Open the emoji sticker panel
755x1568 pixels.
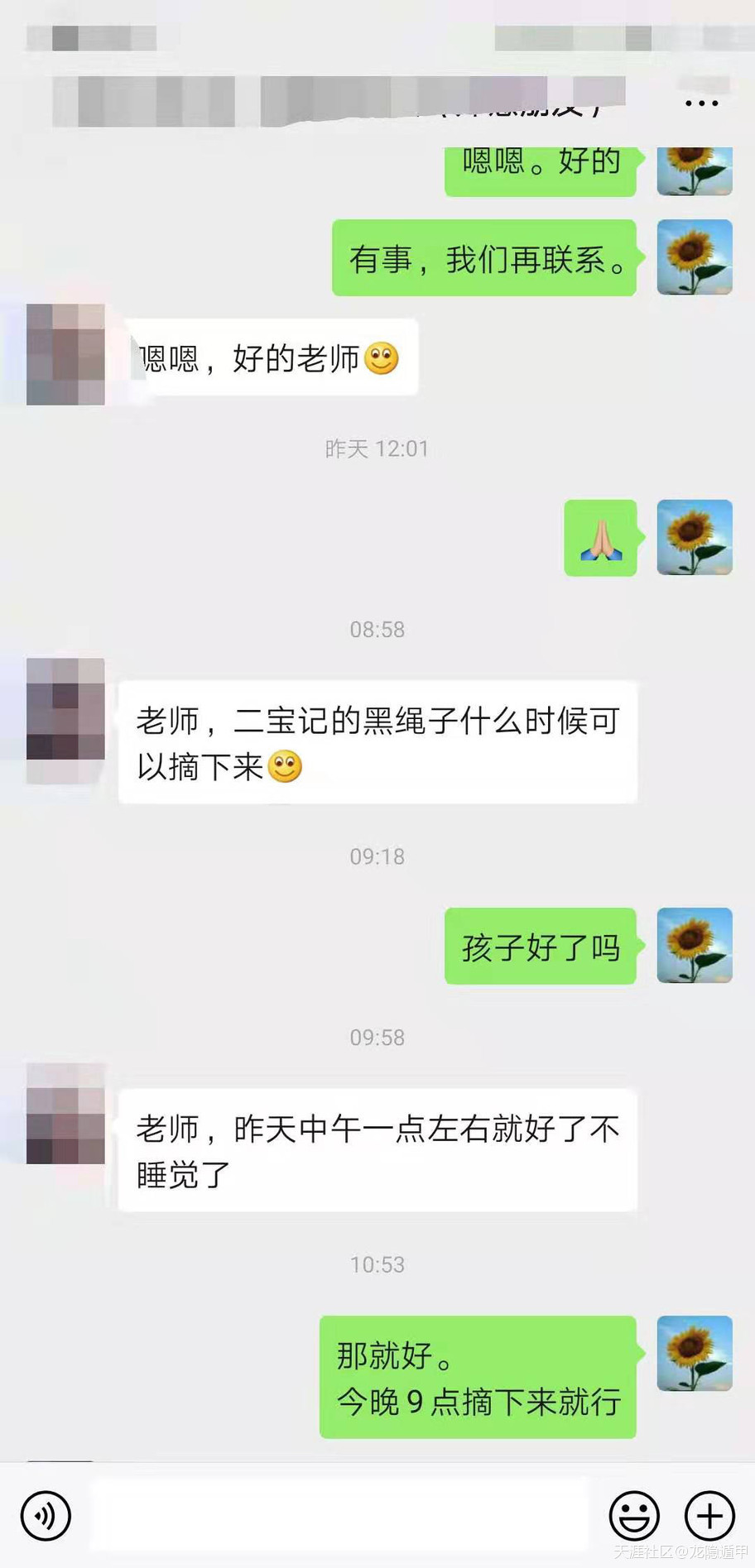tap(634, 1516)
